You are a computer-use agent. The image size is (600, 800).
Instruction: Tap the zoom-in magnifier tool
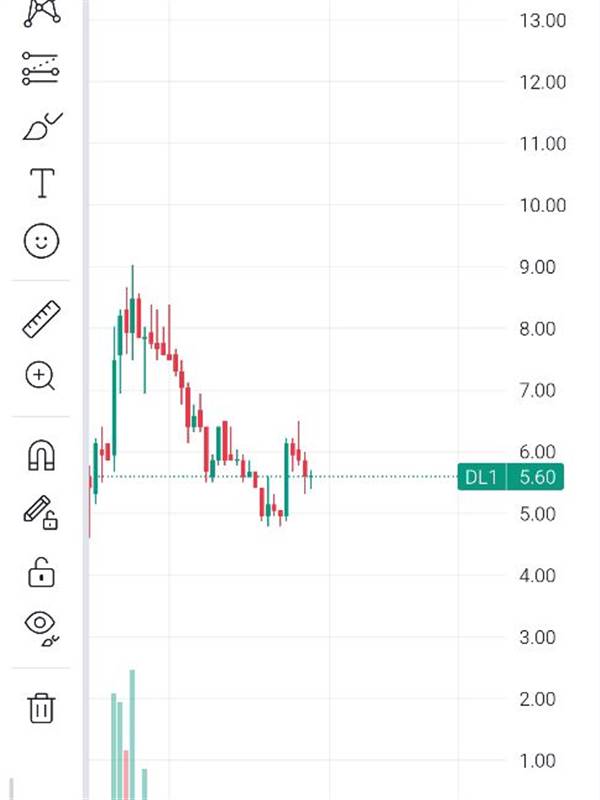click(x=40, y=376)
